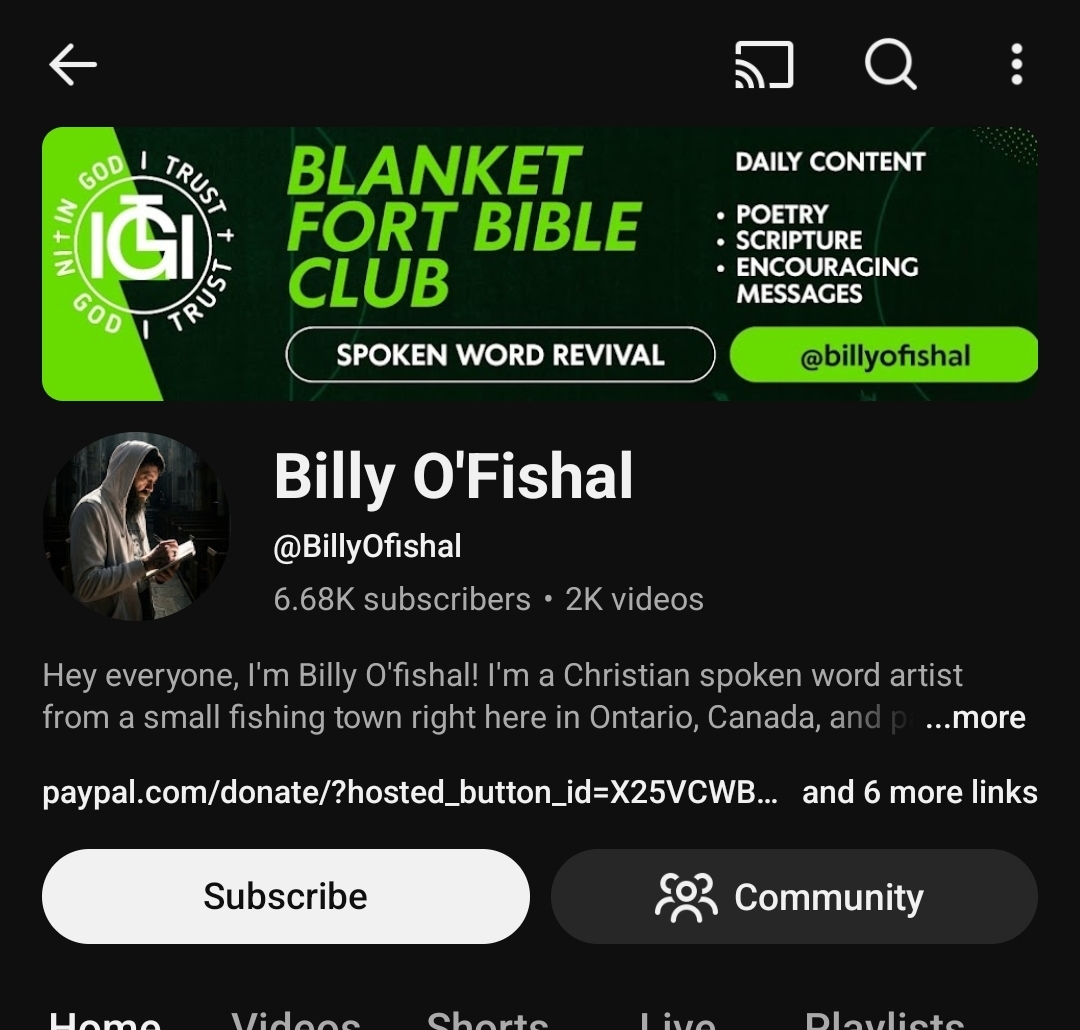The height and width of the screenshot is (1030, 1080).
Task: Open the three-dot overflow menu
Action: tap(1016, 66)
